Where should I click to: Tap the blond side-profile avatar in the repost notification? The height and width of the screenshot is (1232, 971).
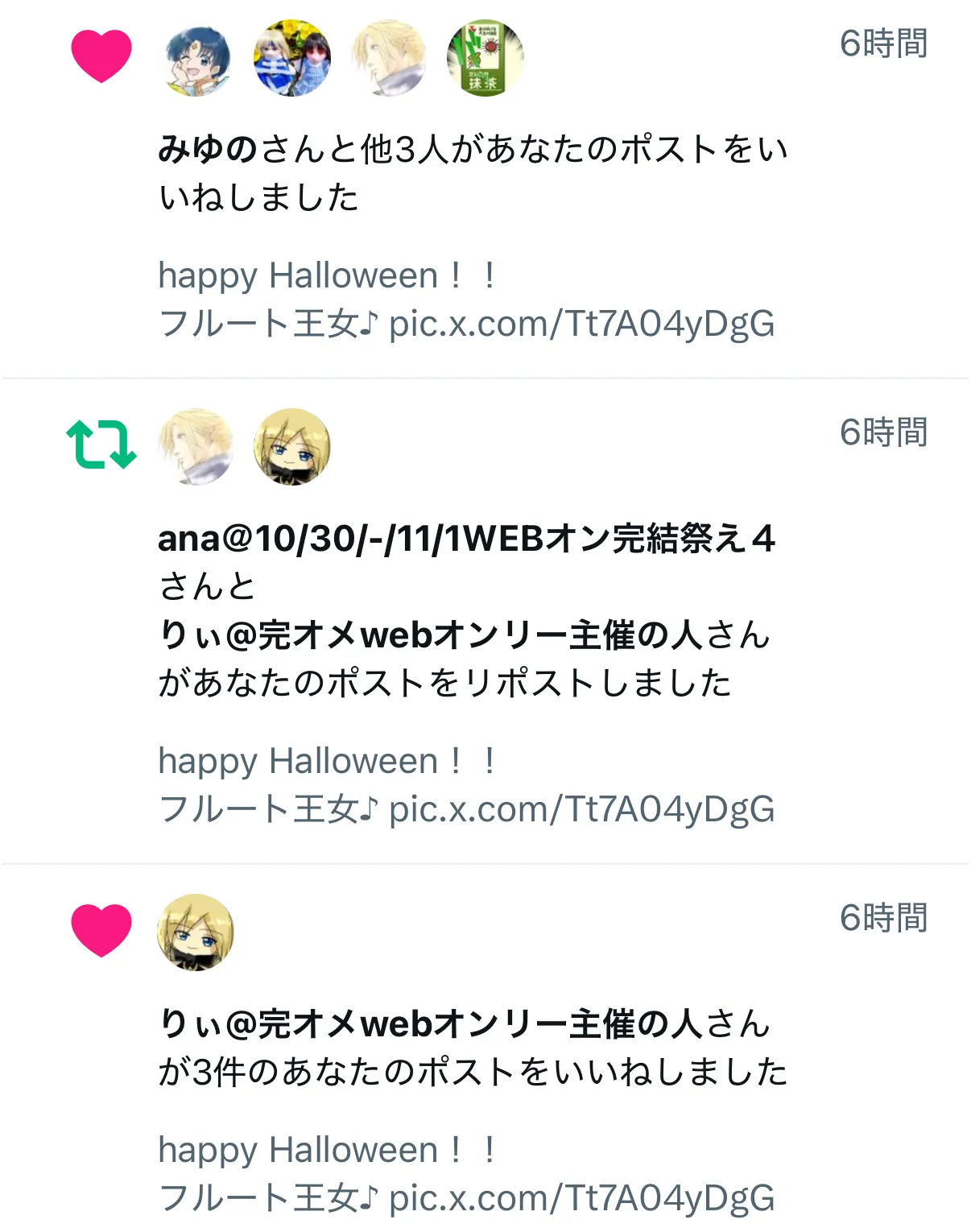tap(196, 447)
